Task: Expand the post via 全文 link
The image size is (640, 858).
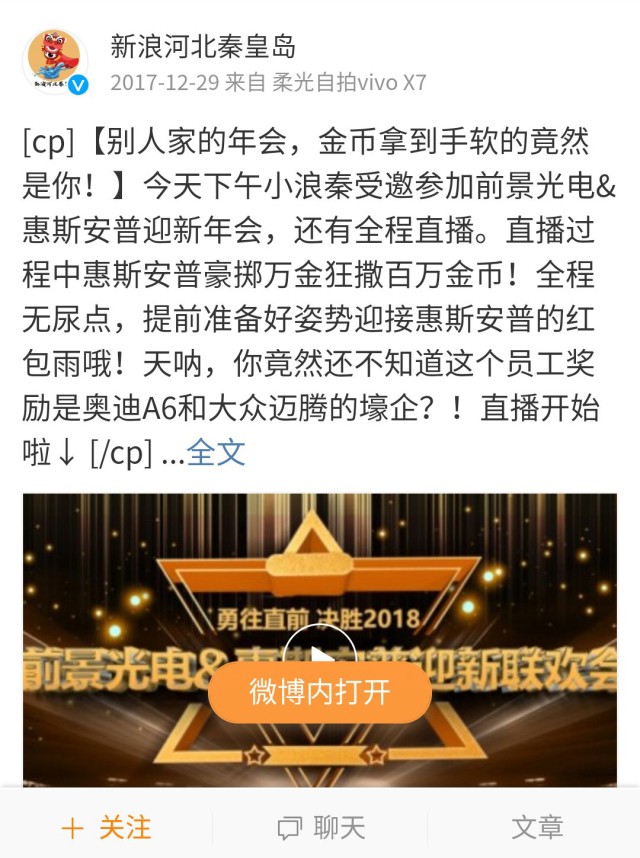Action: (x=216, y=452)
